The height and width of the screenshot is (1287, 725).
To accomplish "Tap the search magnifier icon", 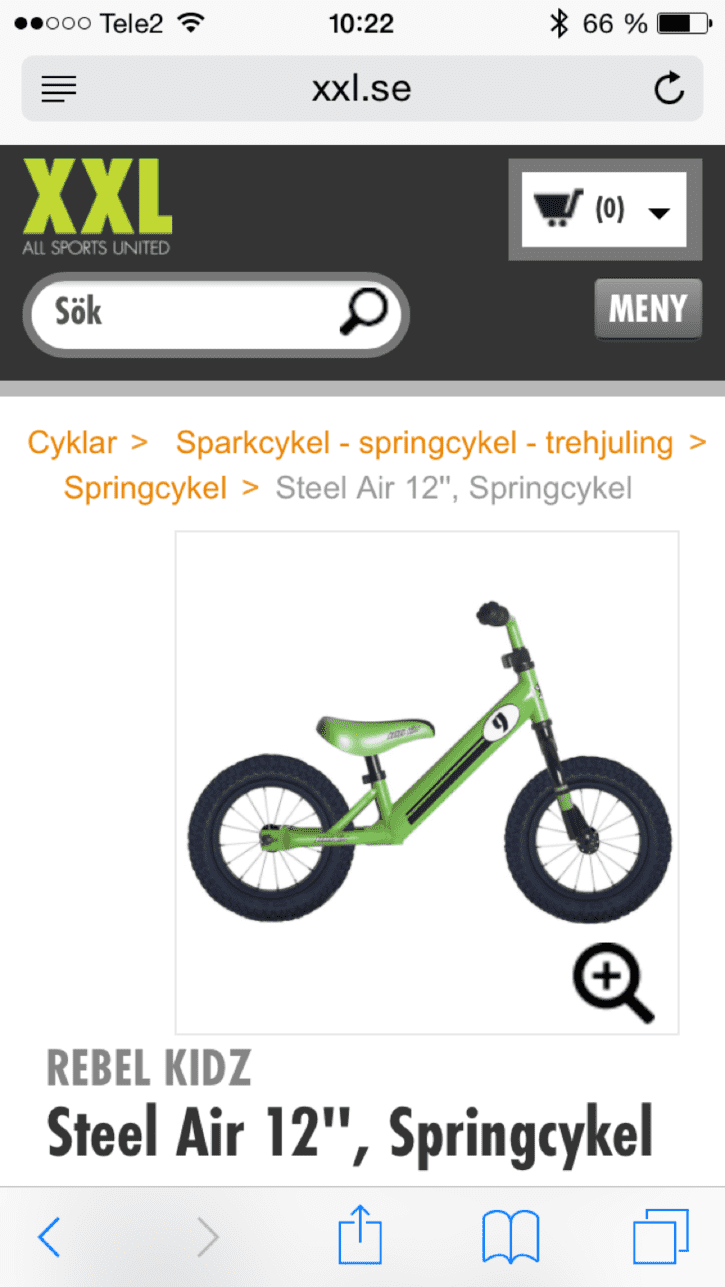I will point(363,312).
